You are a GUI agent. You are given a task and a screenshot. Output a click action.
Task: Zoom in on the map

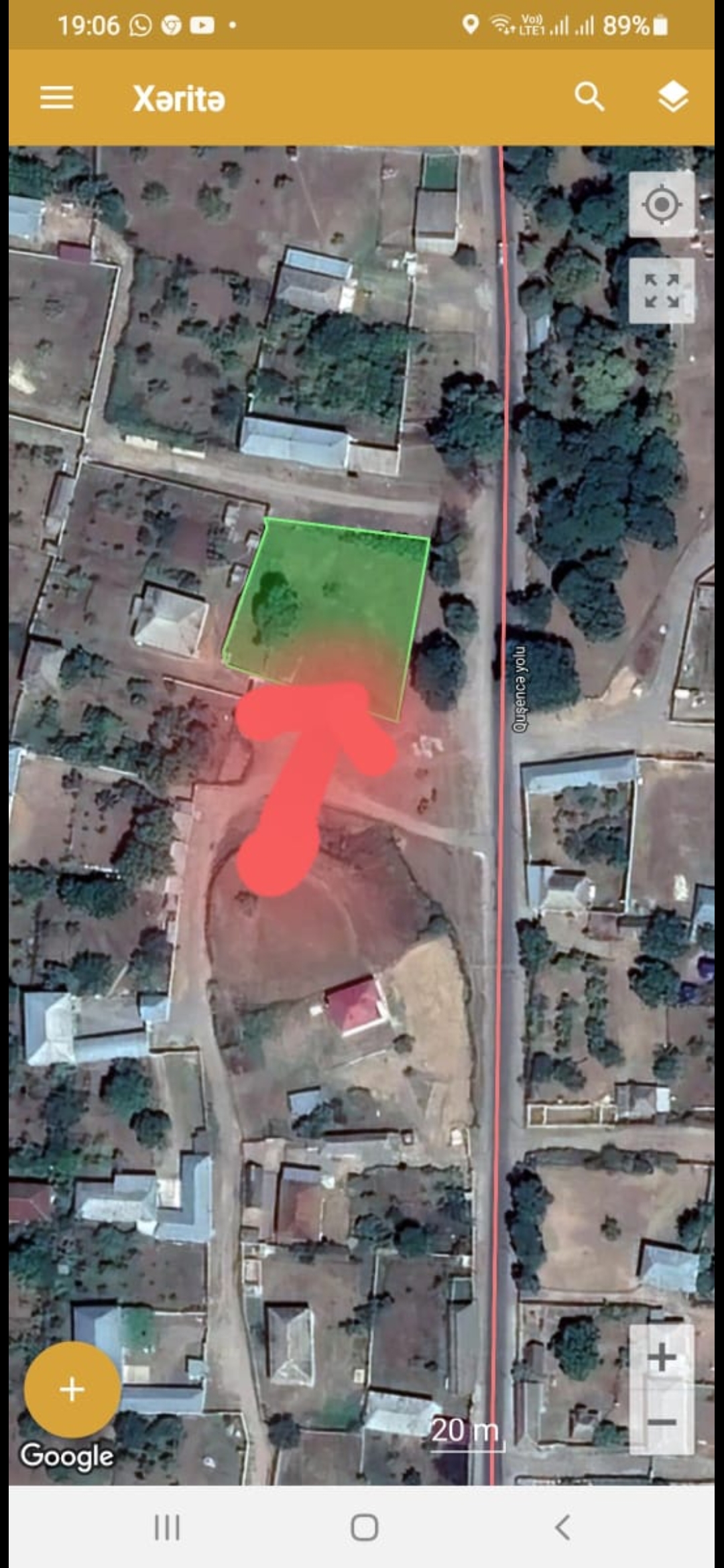pos(662,1358)
